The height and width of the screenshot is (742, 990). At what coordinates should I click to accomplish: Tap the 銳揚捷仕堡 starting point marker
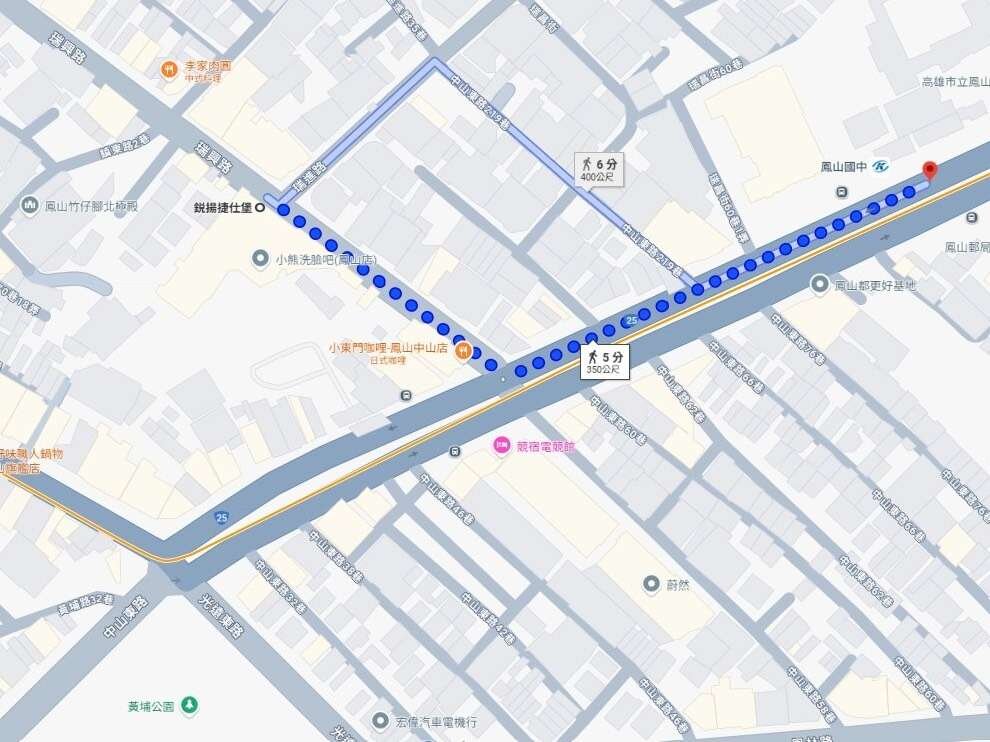click(261, 208)
